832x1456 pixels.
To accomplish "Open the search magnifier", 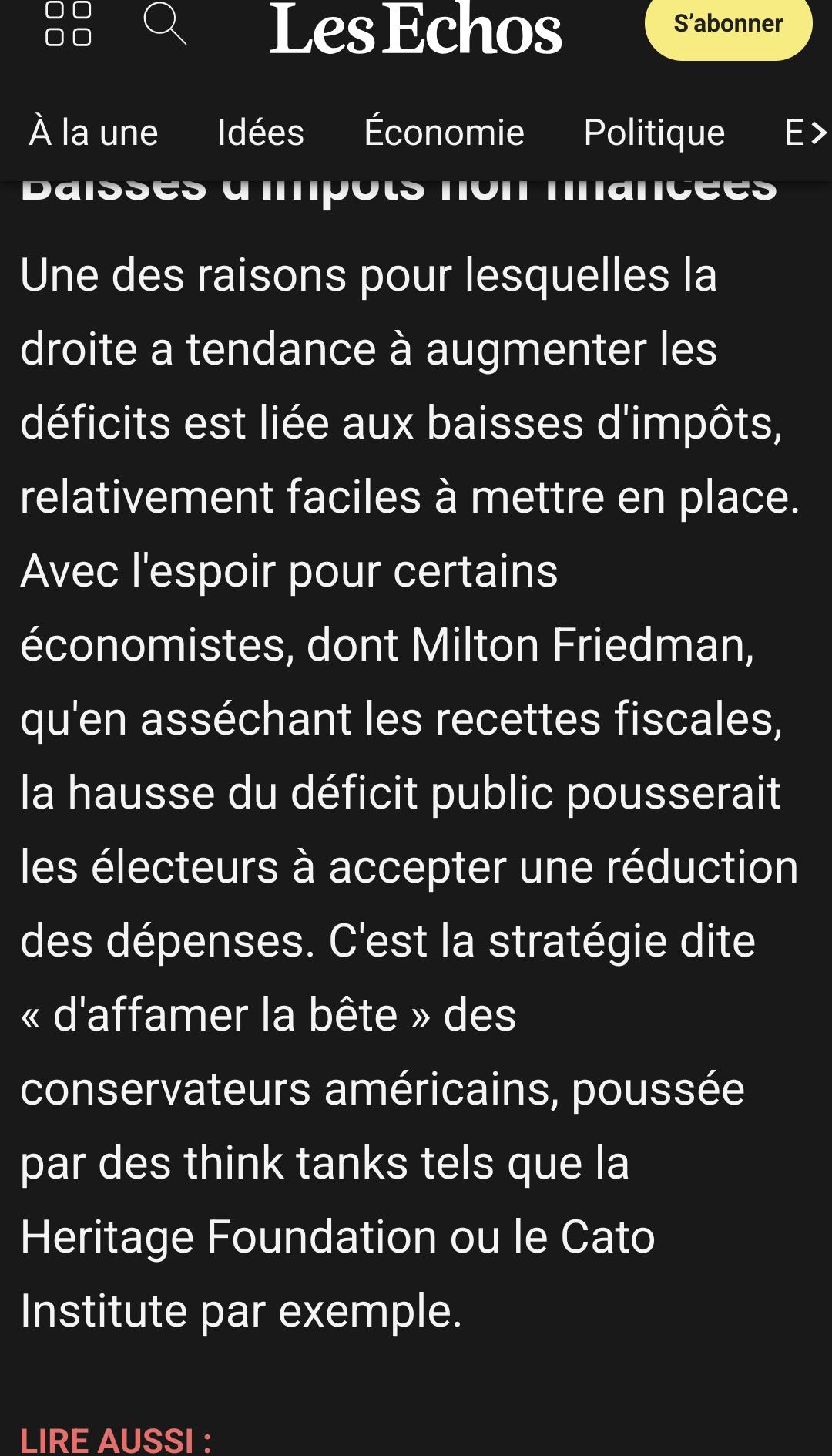I will coord(165,24).
